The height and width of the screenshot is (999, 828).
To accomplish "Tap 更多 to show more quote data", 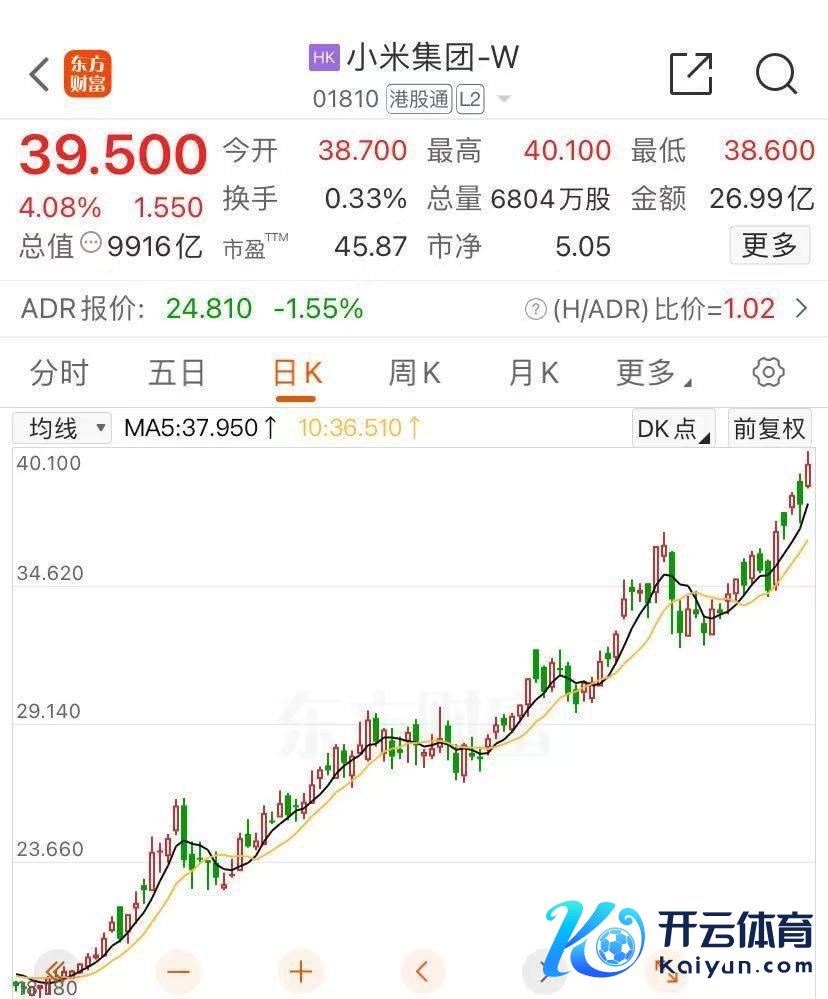I will pyautogui.click(x=769, y=244).
